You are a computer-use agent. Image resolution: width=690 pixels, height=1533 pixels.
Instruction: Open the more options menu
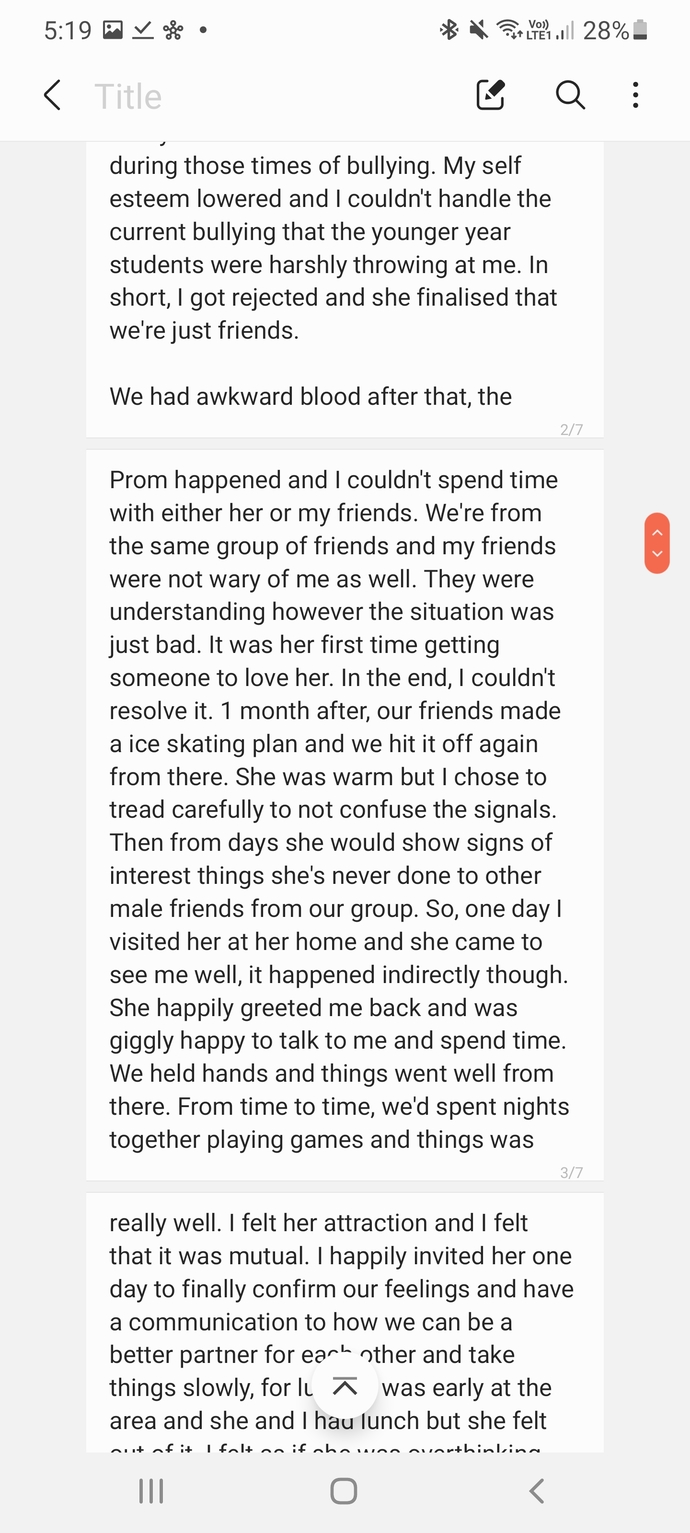click(635, 96)
